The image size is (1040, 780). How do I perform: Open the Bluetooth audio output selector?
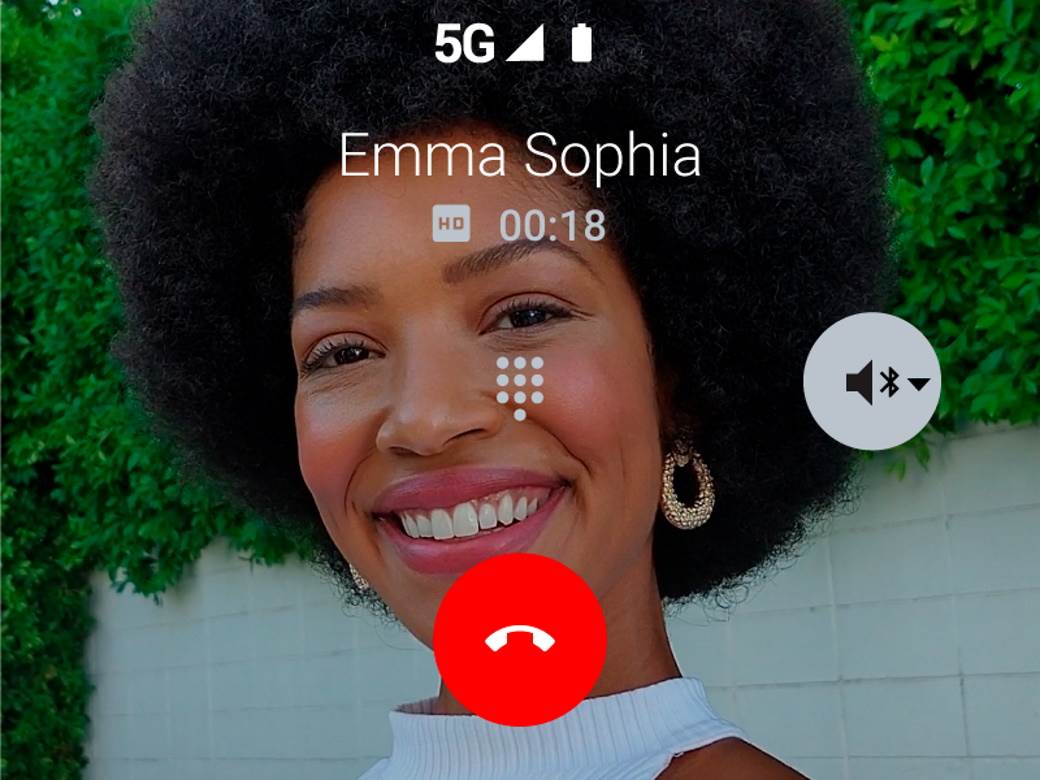tap(872, 382)
